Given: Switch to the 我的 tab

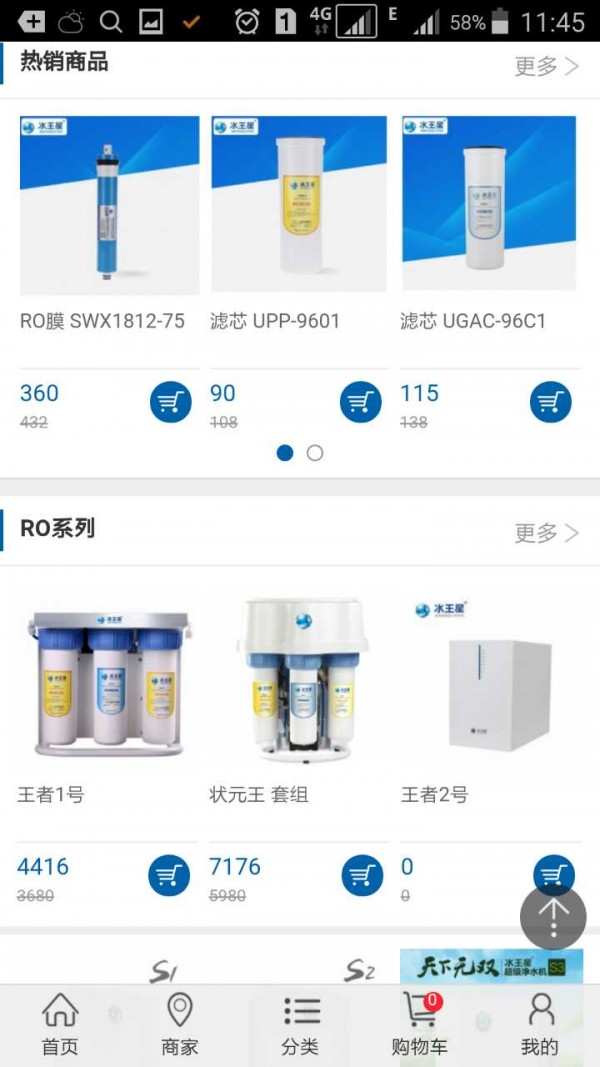Looking at the screenshot, I should point(540,1025).
